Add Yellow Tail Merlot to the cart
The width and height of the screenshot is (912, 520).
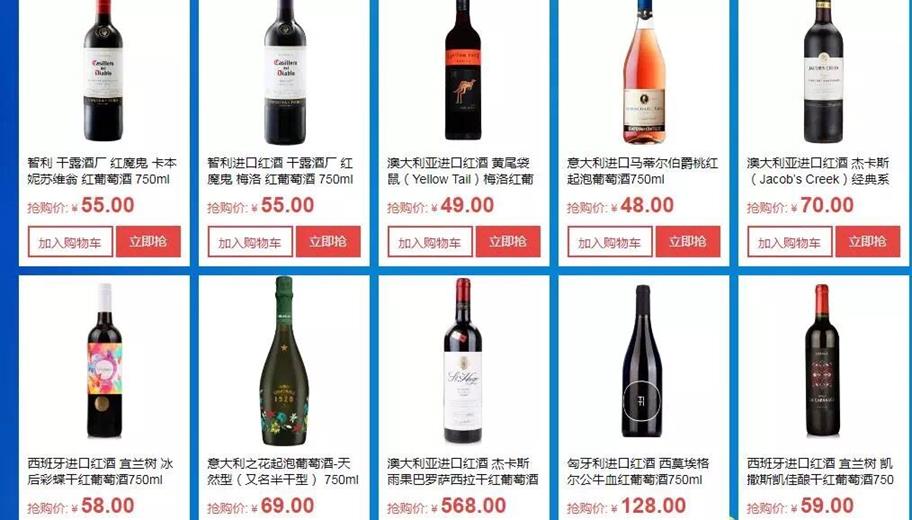[x=430, y=242]
